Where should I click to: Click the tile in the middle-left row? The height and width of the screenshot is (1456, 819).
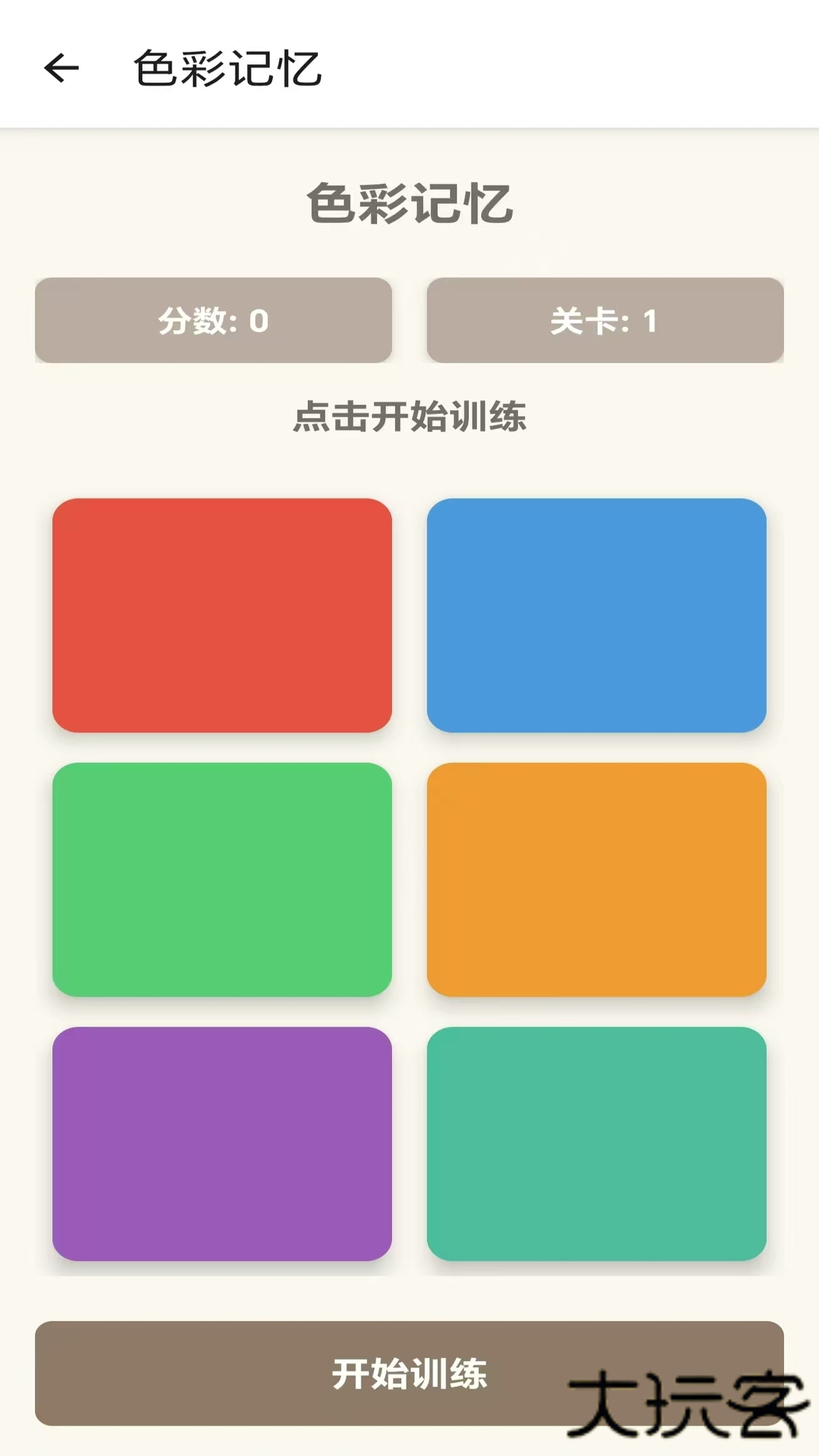[221, 880]
